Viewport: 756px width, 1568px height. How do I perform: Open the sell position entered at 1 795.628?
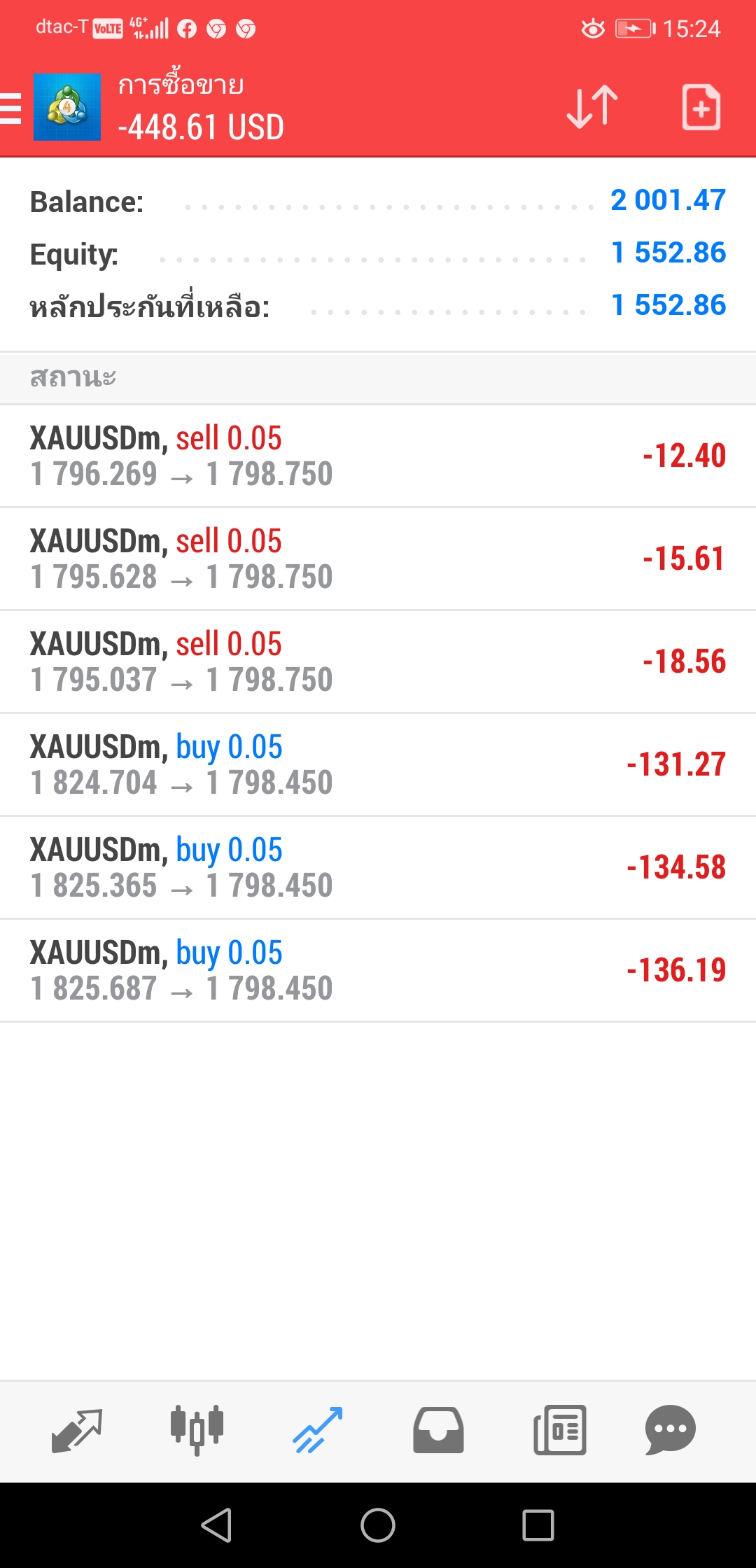point(378,559)
